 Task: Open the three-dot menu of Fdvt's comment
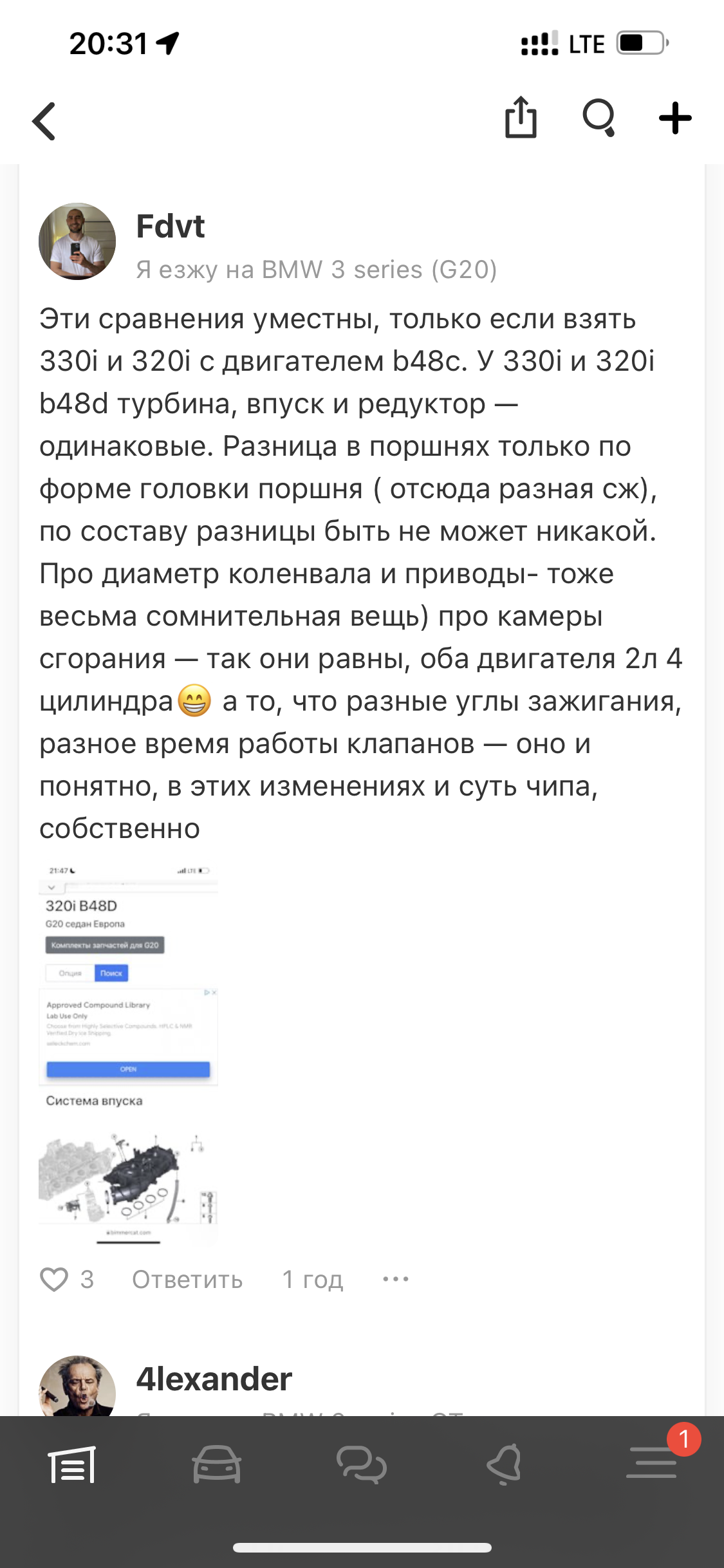396,1279
